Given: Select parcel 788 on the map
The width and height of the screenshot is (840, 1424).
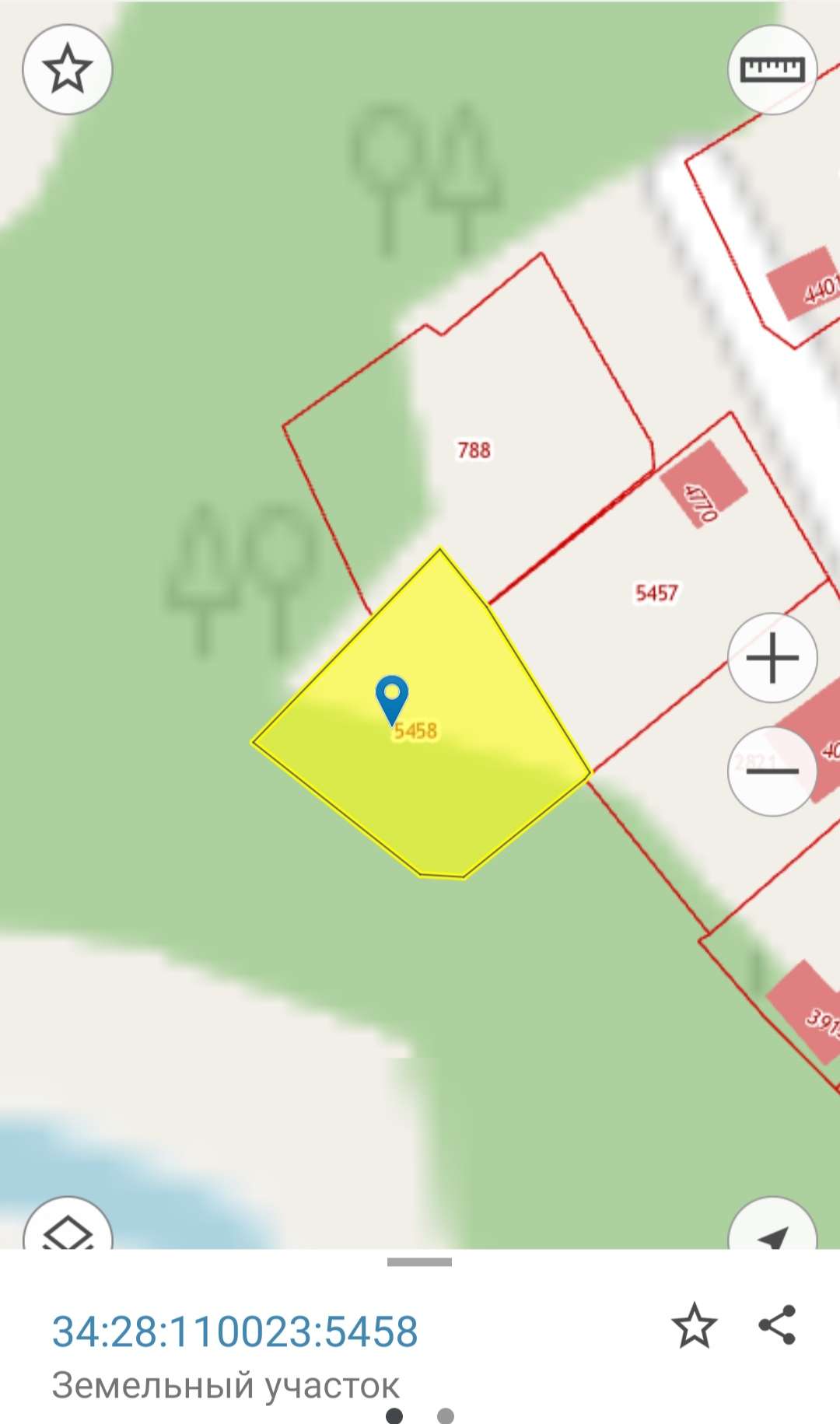Looking at the screenshot, I should coord(474,450).
